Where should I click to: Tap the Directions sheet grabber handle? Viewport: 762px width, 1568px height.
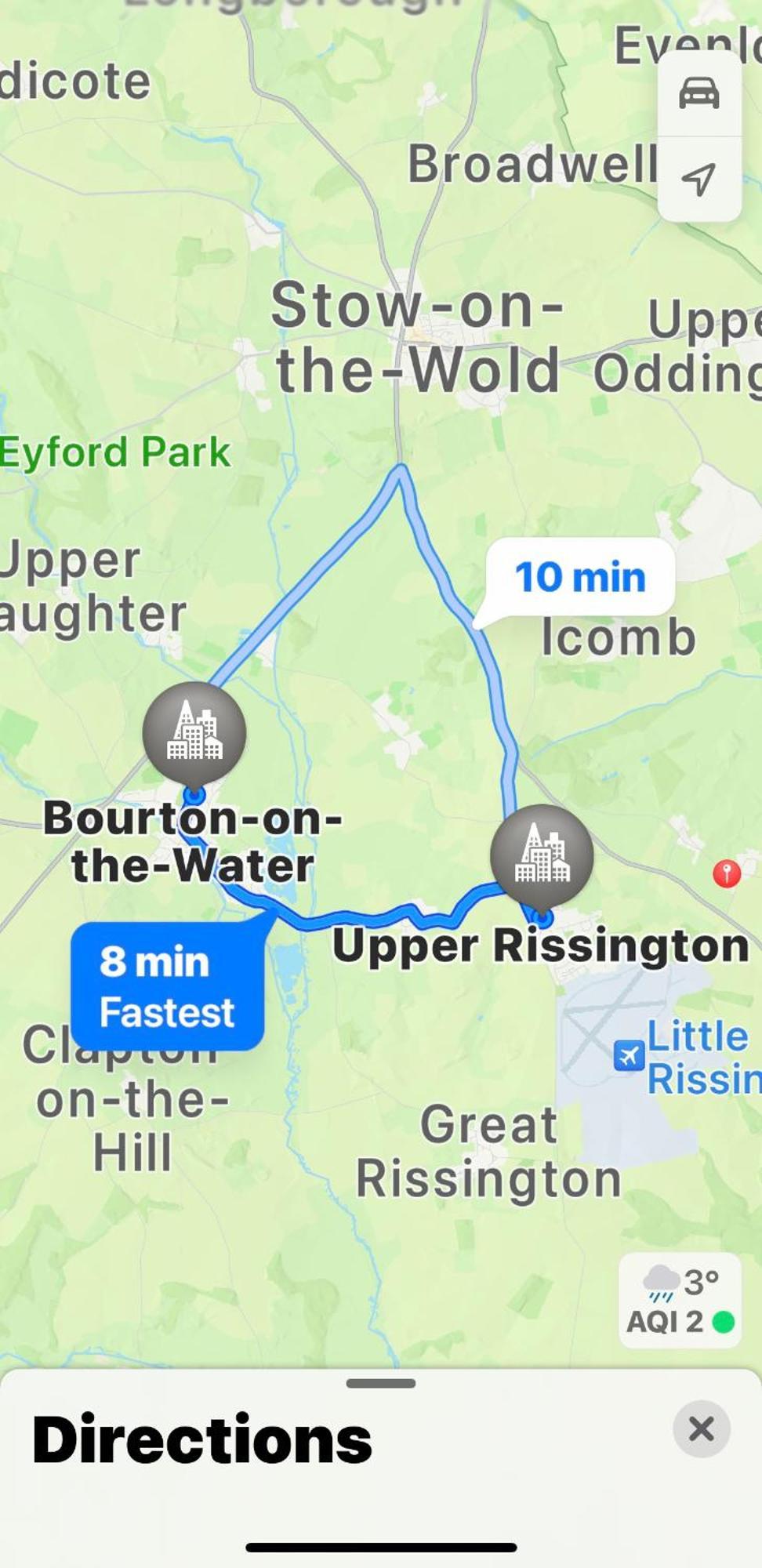point(381,1383)
